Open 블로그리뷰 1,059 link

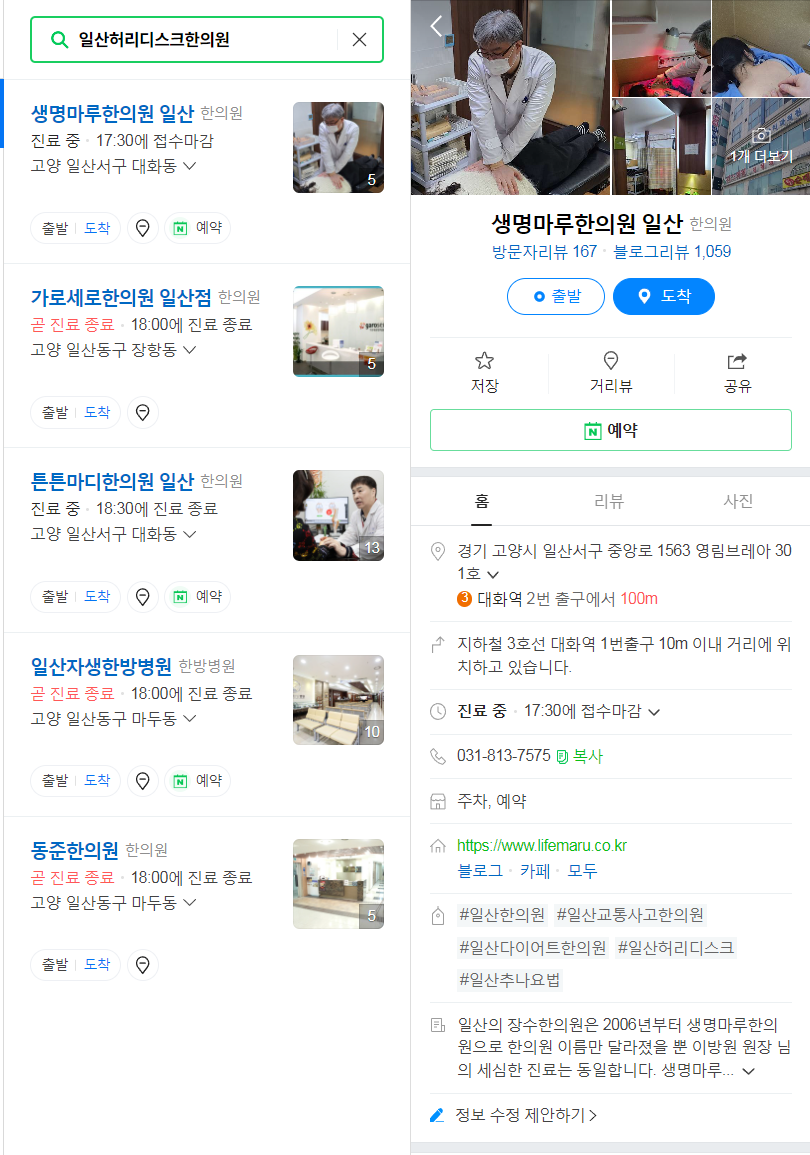(x=672, y=252)
